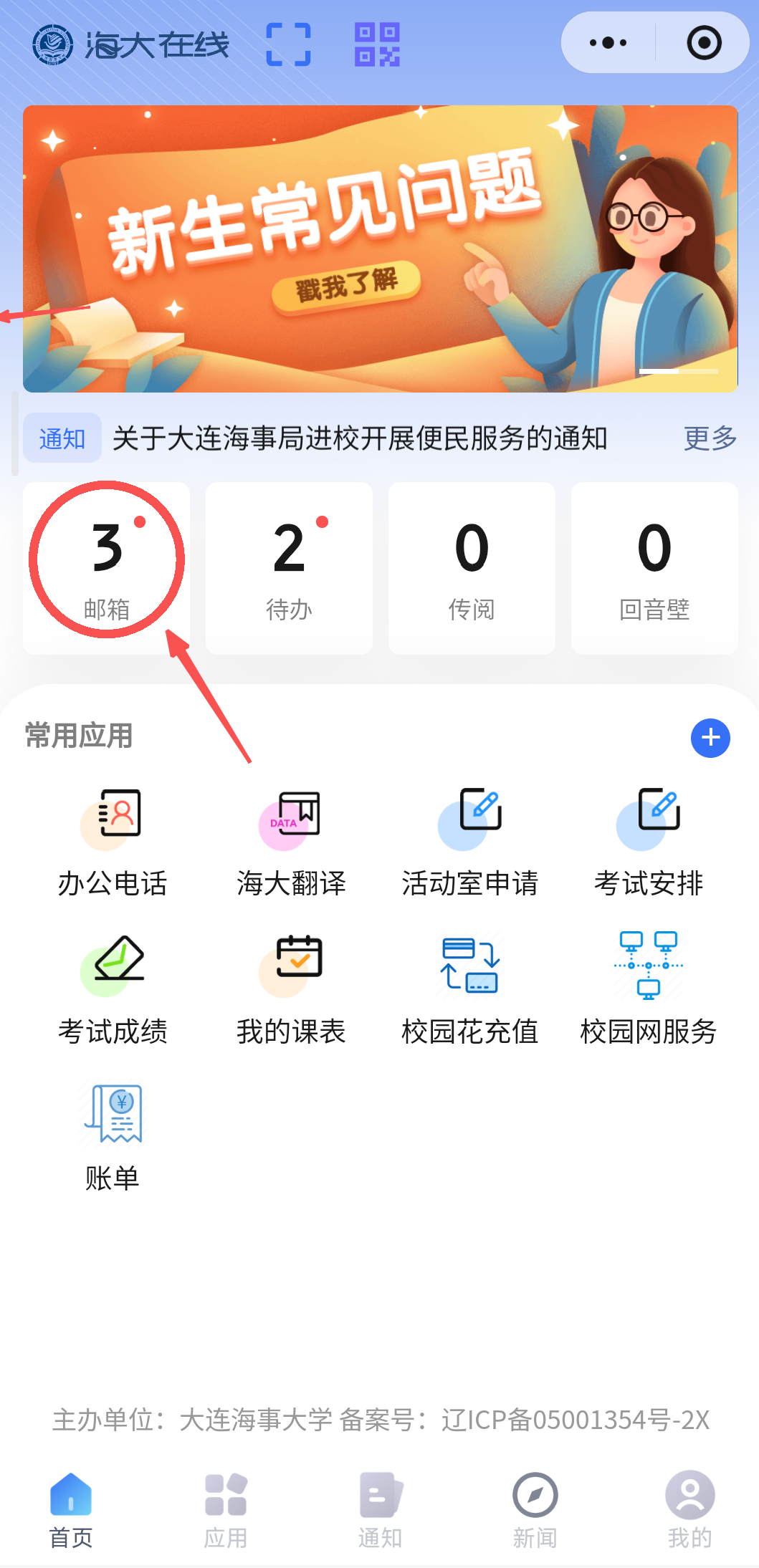This screenshot has width=759, height=1568.
Task: Open 考试安排
Action: pos(649,842)
